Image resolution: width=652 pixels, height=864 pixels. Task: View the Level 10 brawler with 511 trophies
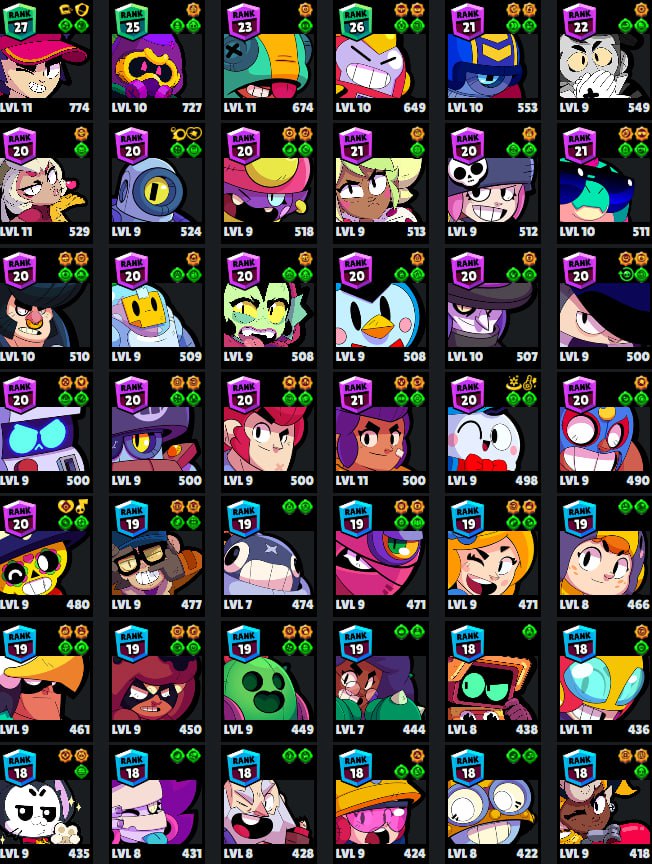[x=605, y=183]
